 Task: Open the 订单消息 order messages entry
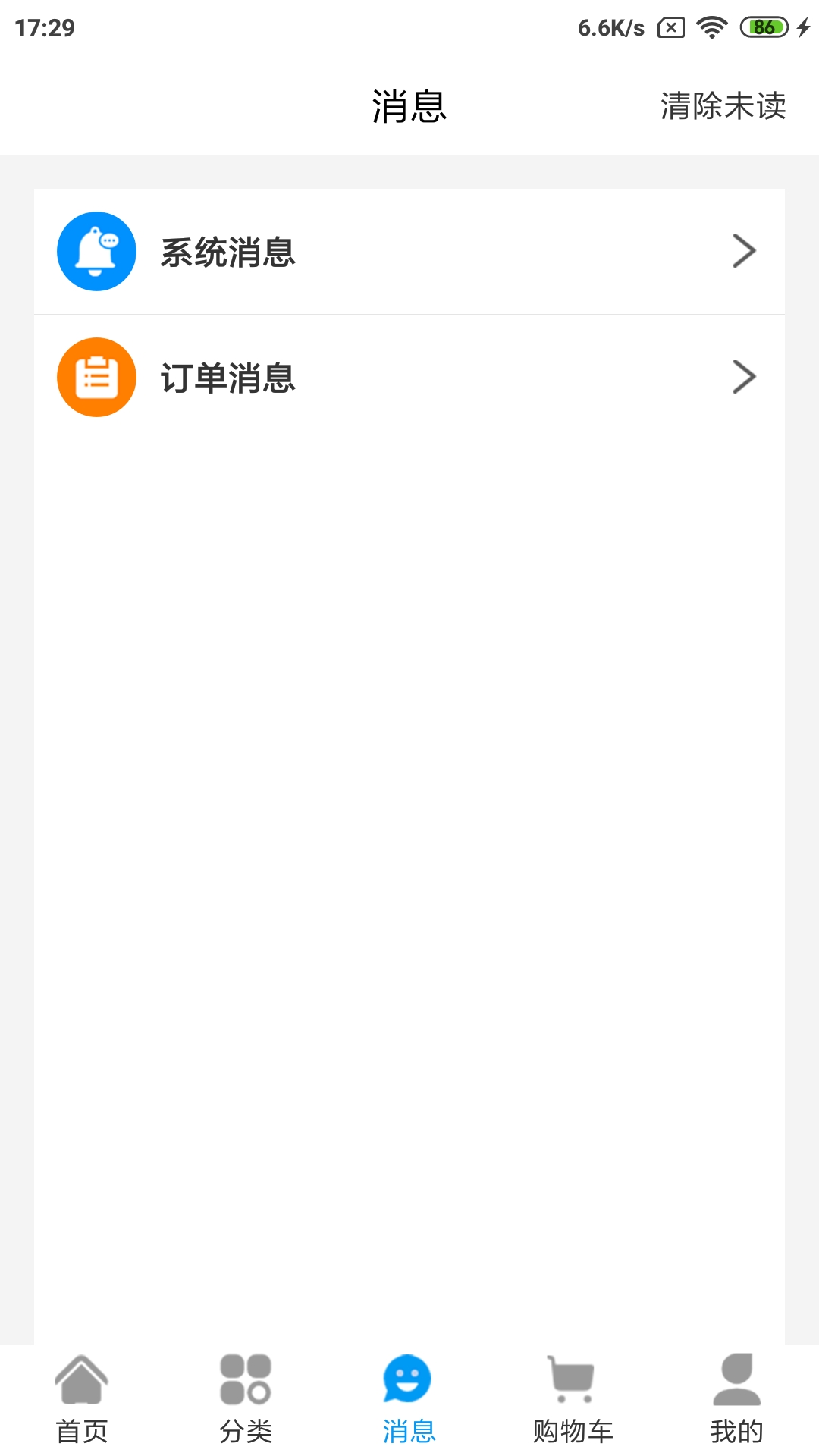[409, 377]
